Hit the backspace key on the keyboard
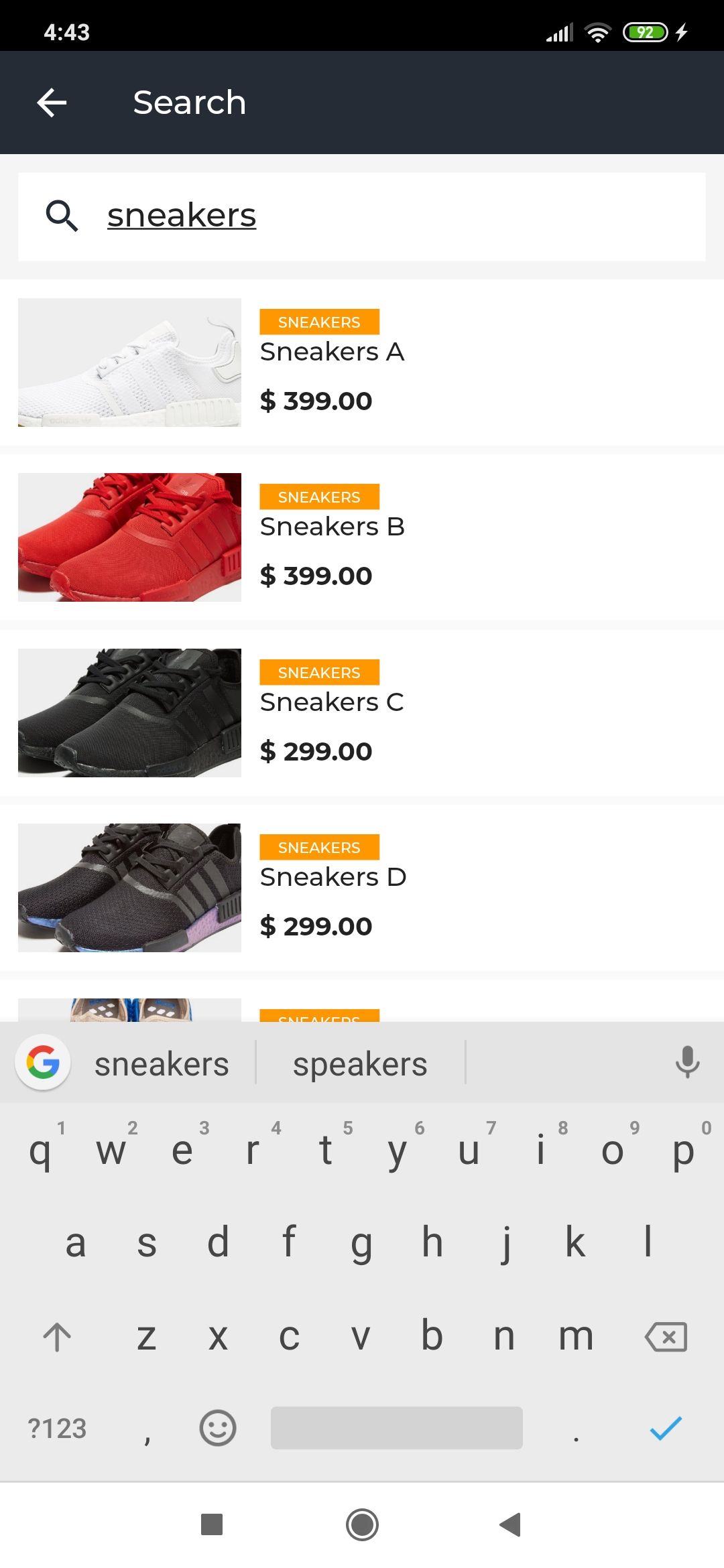The image size is (724, 1568). click(666, 1337)
